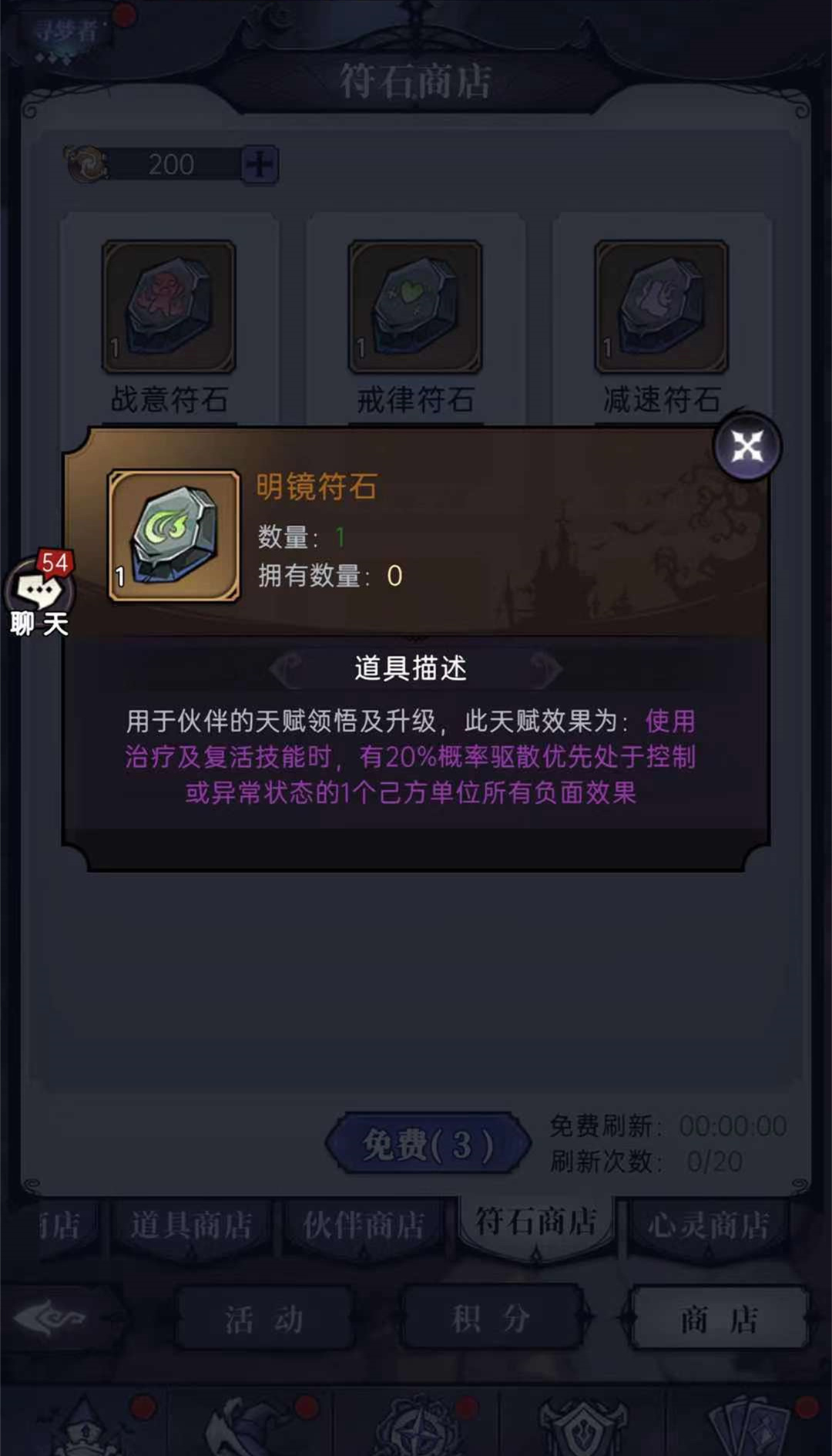The image size is (832, 1456).
Task: Switch to the 道具商店 tab
Action: [x=191, y=1225]
